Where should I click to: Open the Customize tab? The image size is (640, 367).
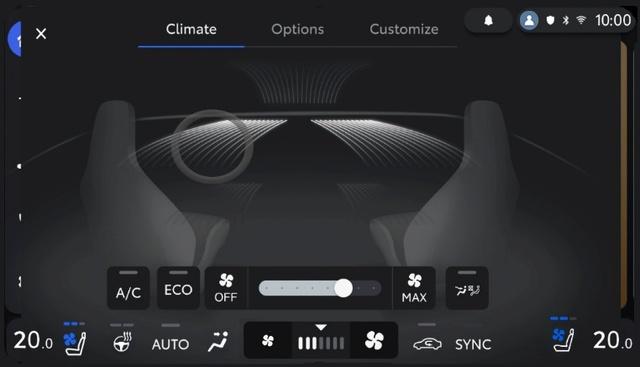(404, 29)
